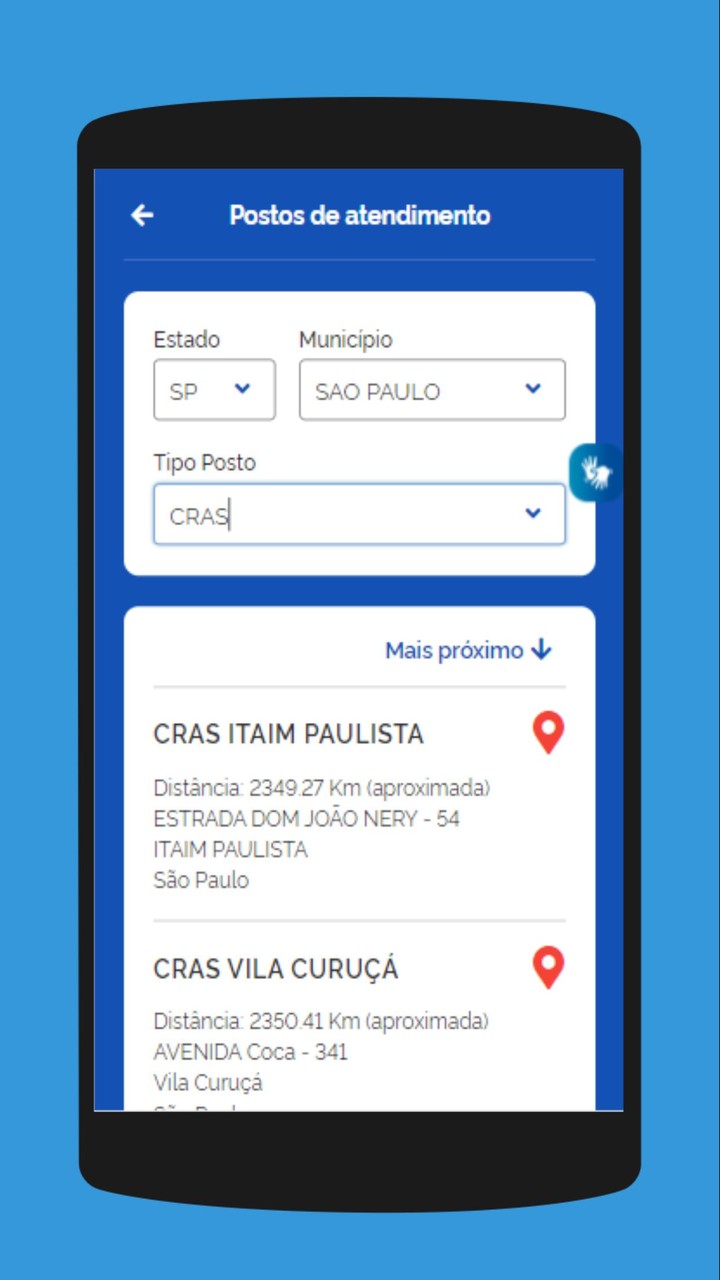Expand the Tipo Posto dropdown
The height and width of the screenshot is (1280, 720).
point(359,513)
